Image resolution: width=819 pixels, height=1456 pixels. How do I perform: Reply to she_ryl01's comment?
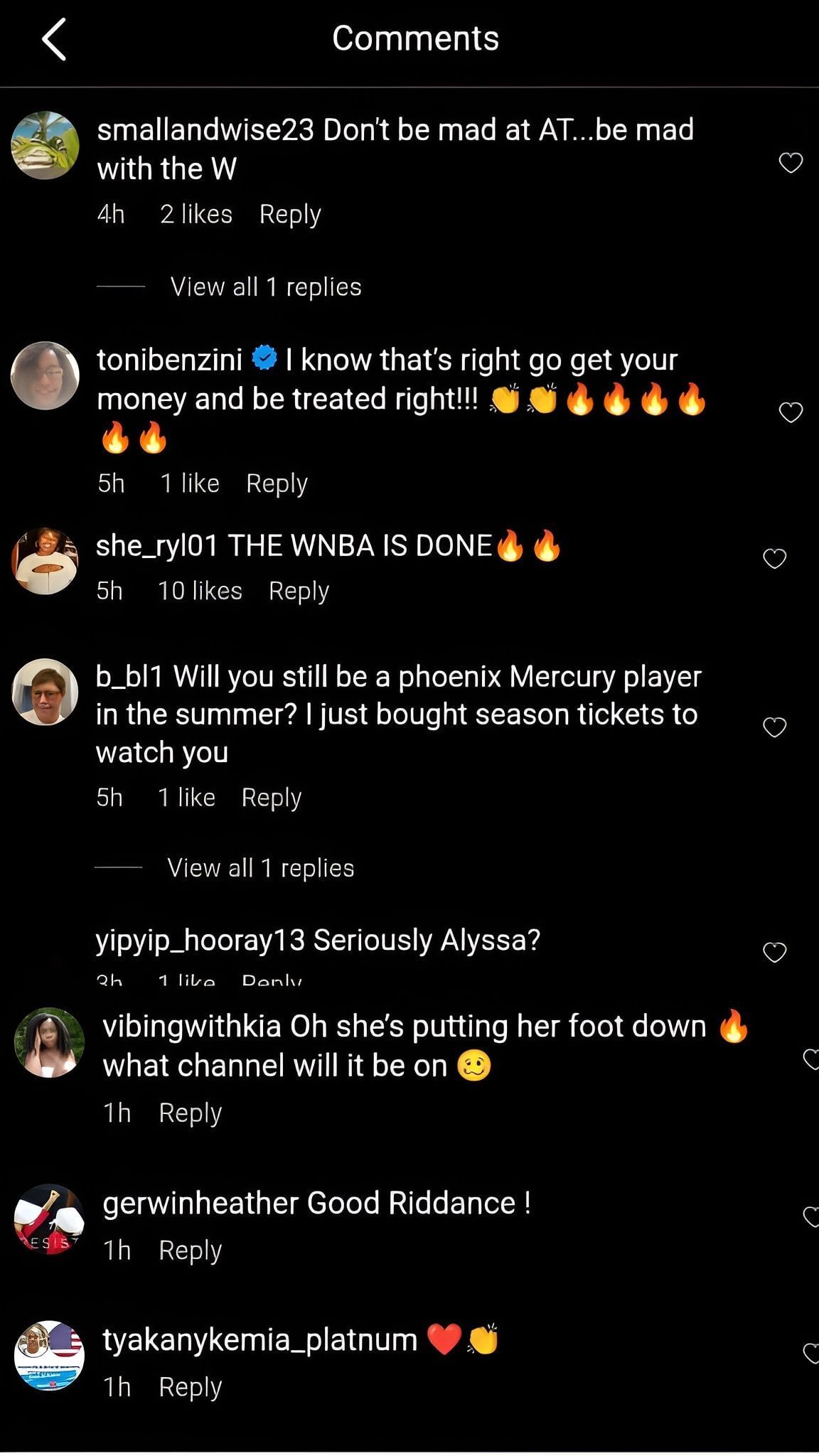[299, 591]
